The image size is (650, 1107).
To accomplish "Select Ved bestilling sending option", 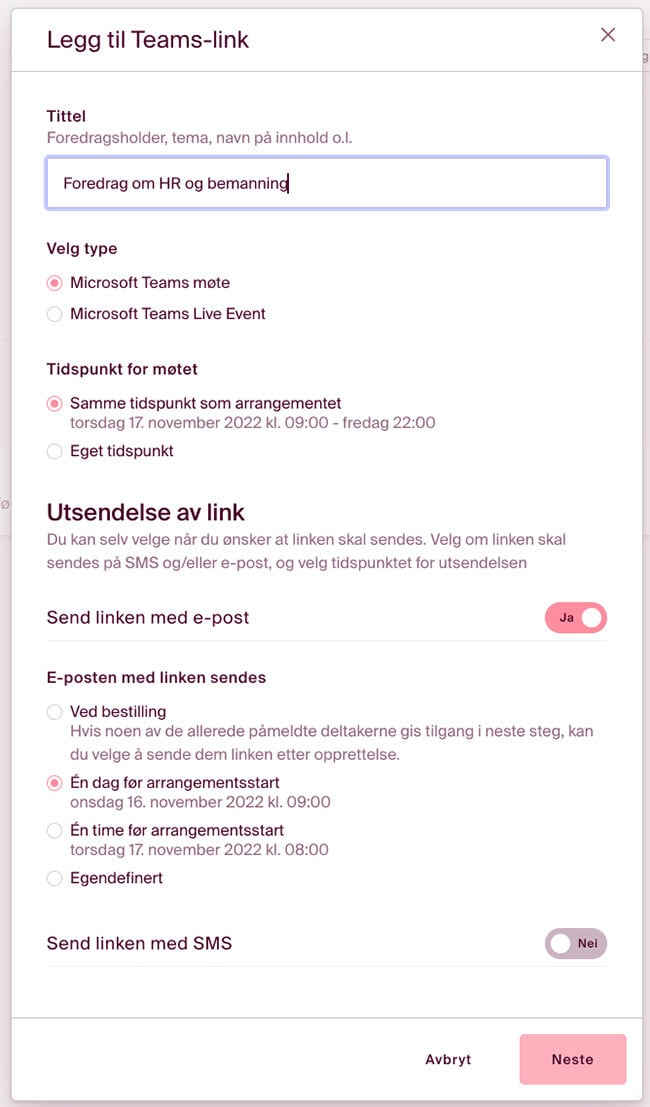I will (55, 712).
